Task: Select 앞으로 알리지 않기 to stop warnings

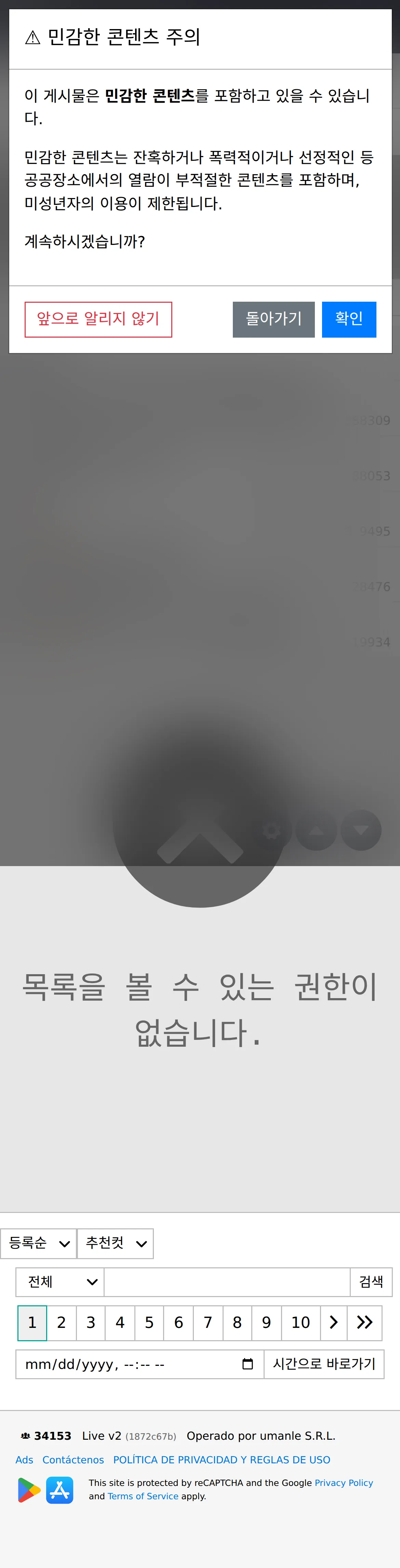Action: click(x=98, y=319)
